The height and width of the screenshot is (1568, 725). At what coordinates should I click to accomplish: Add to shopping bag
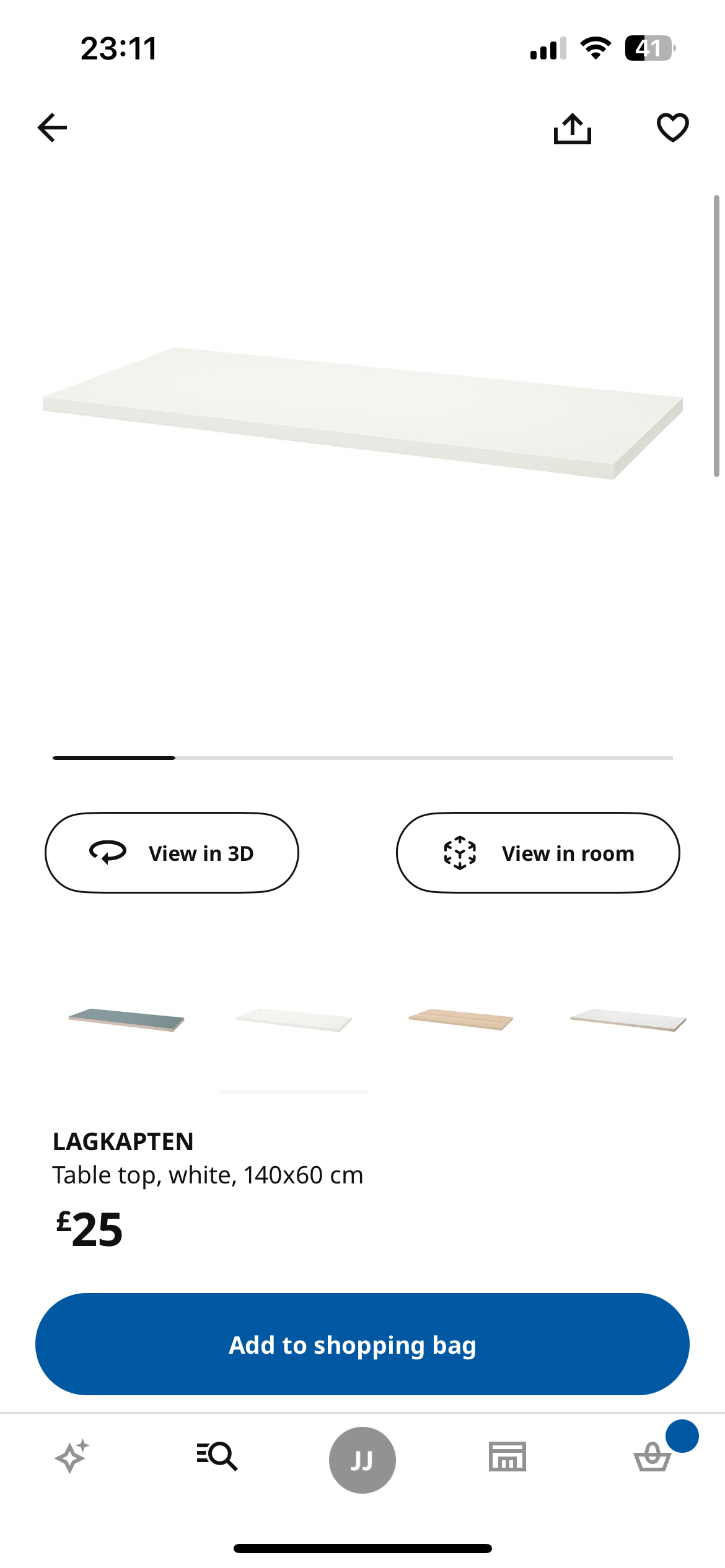coord(362,1344)
